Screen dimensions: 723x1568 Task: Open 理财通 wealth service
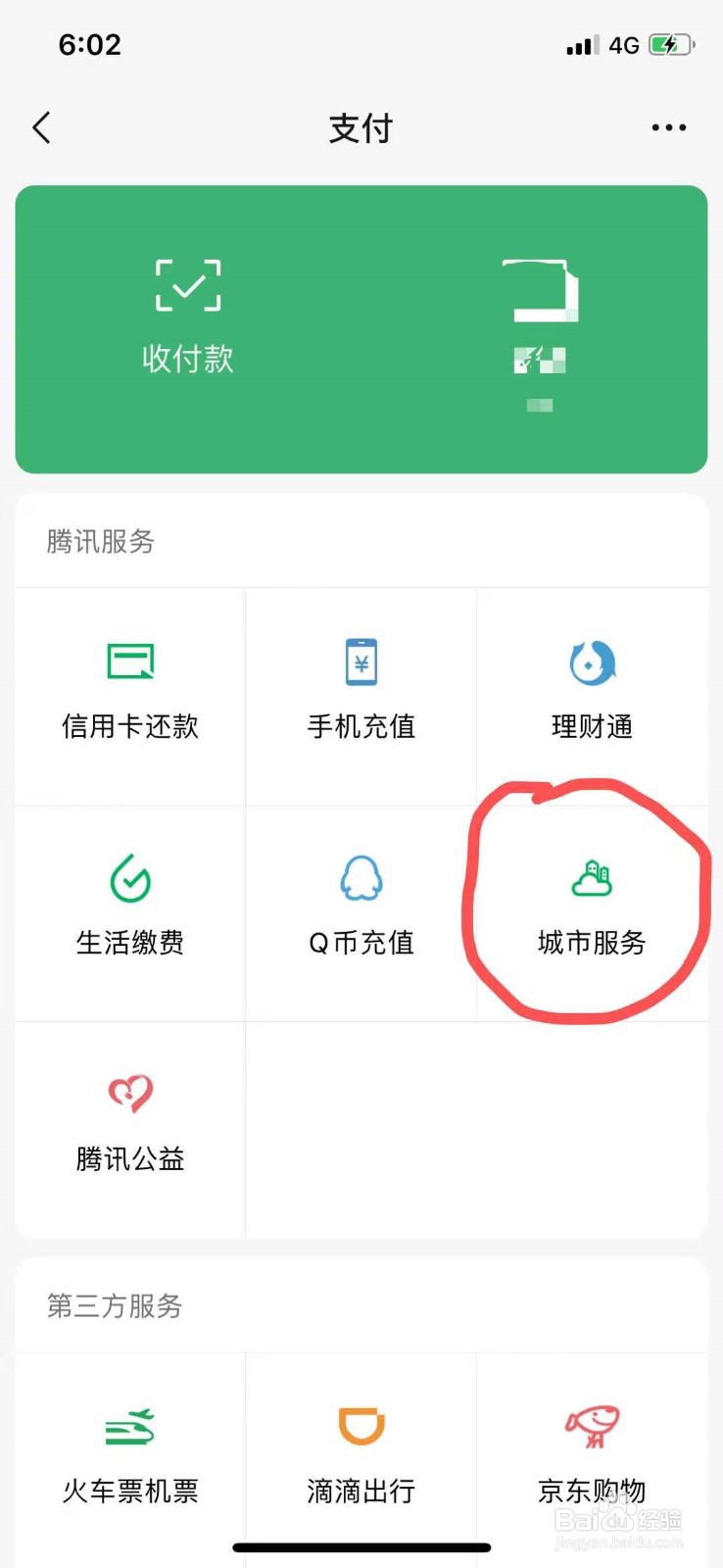coord(592,696)
